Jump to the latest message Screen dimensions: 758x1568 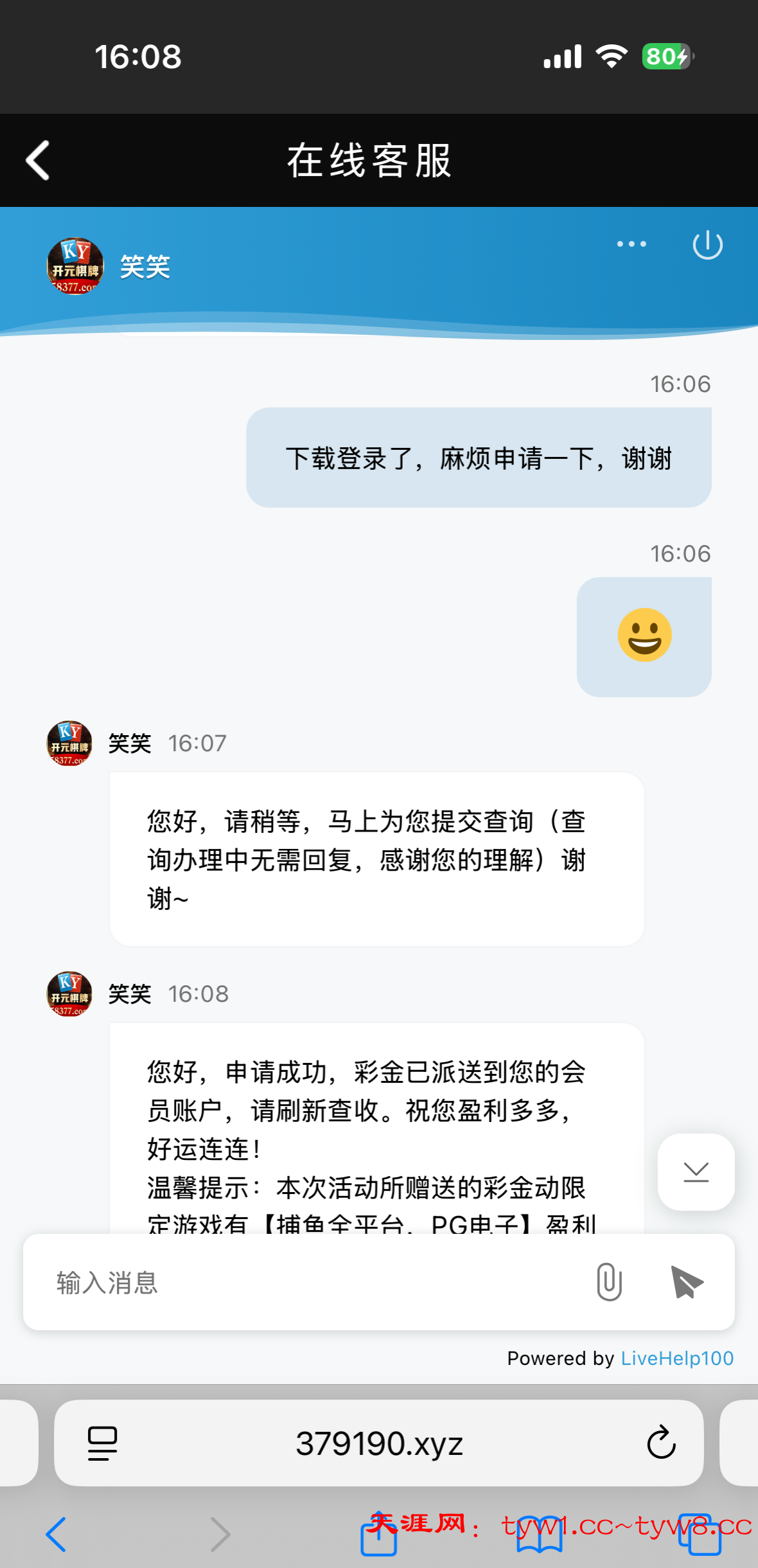[696, 1172]
